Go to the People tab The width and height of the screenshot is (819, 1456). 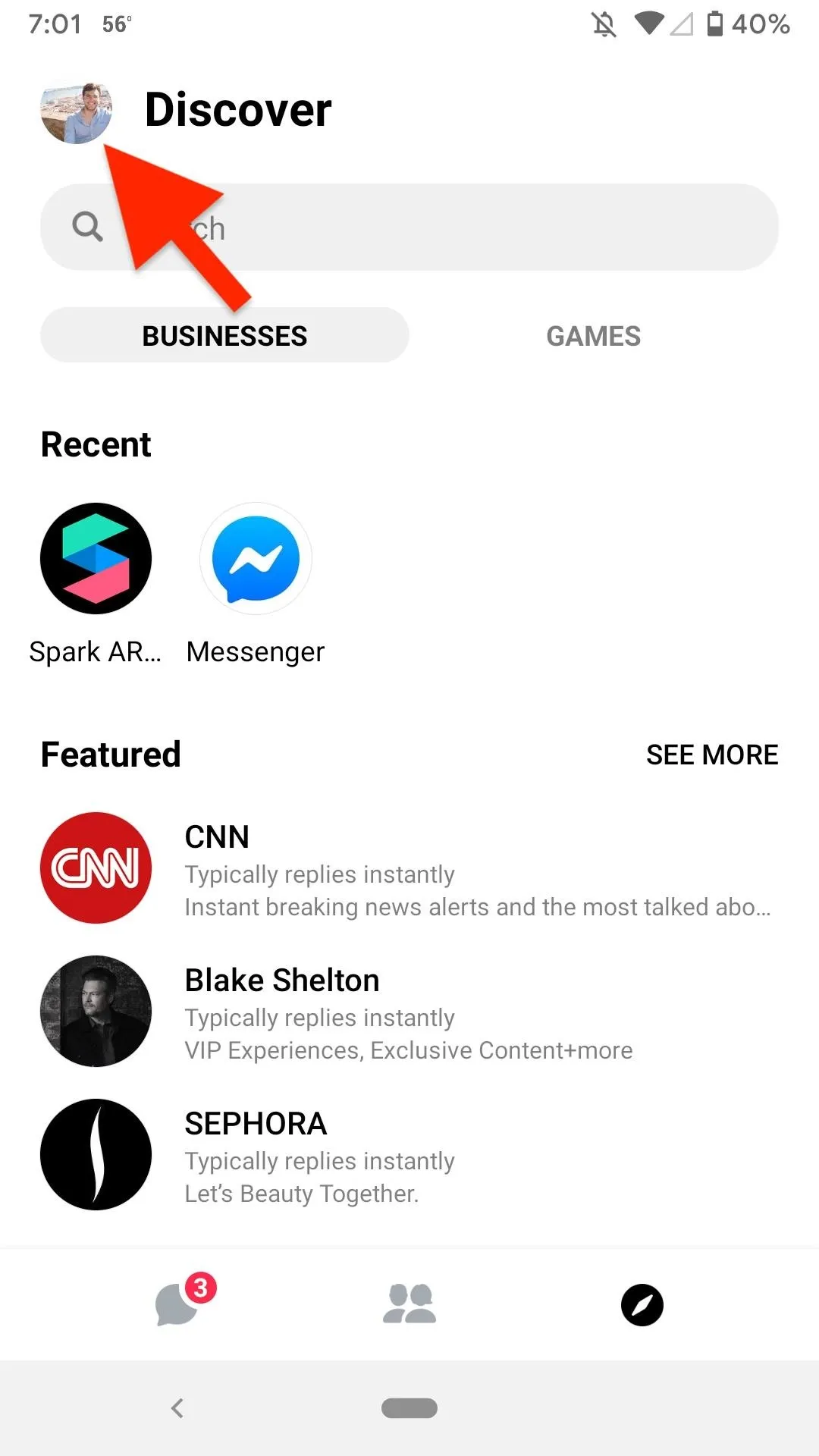coord(409,1304)
